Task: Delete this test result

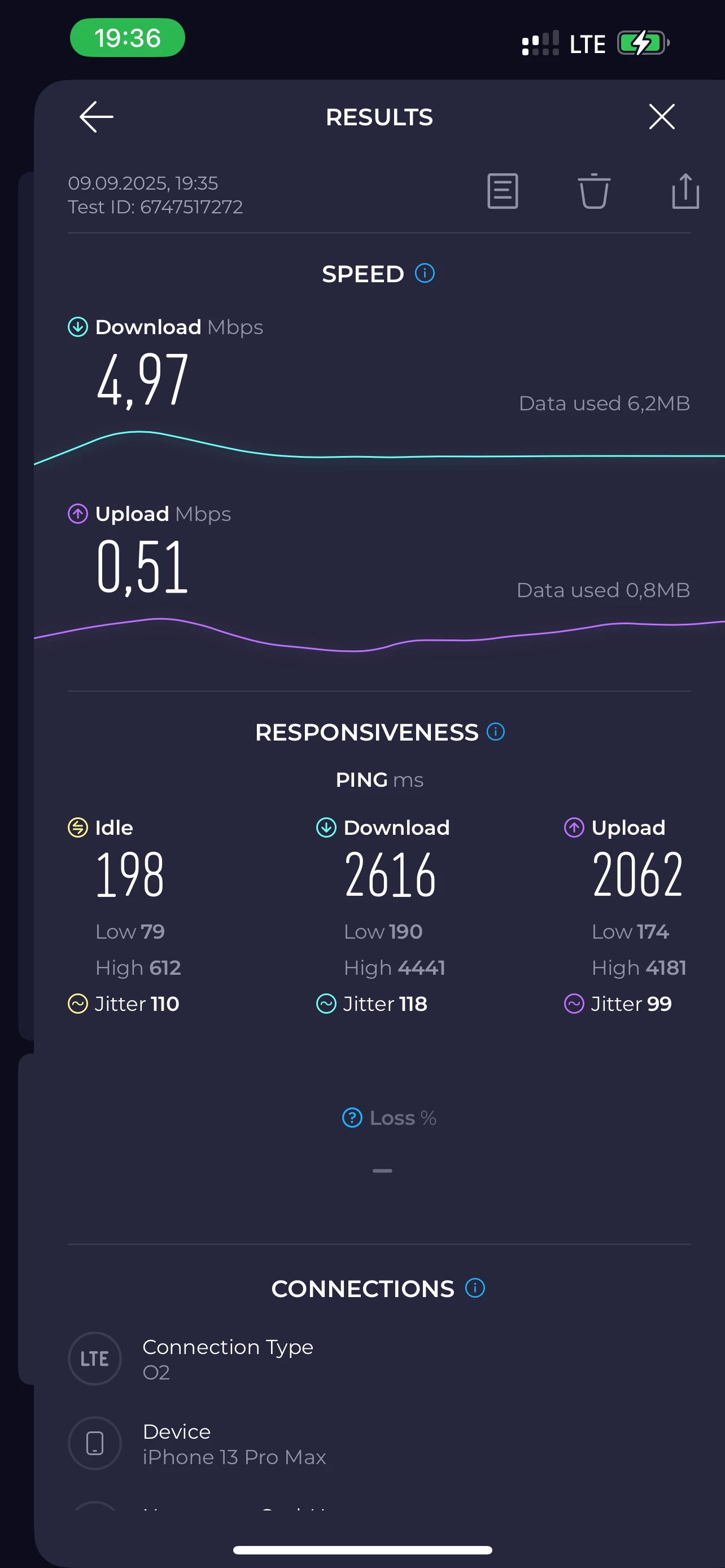Action: pyautogui.click(x=593, y=191)
